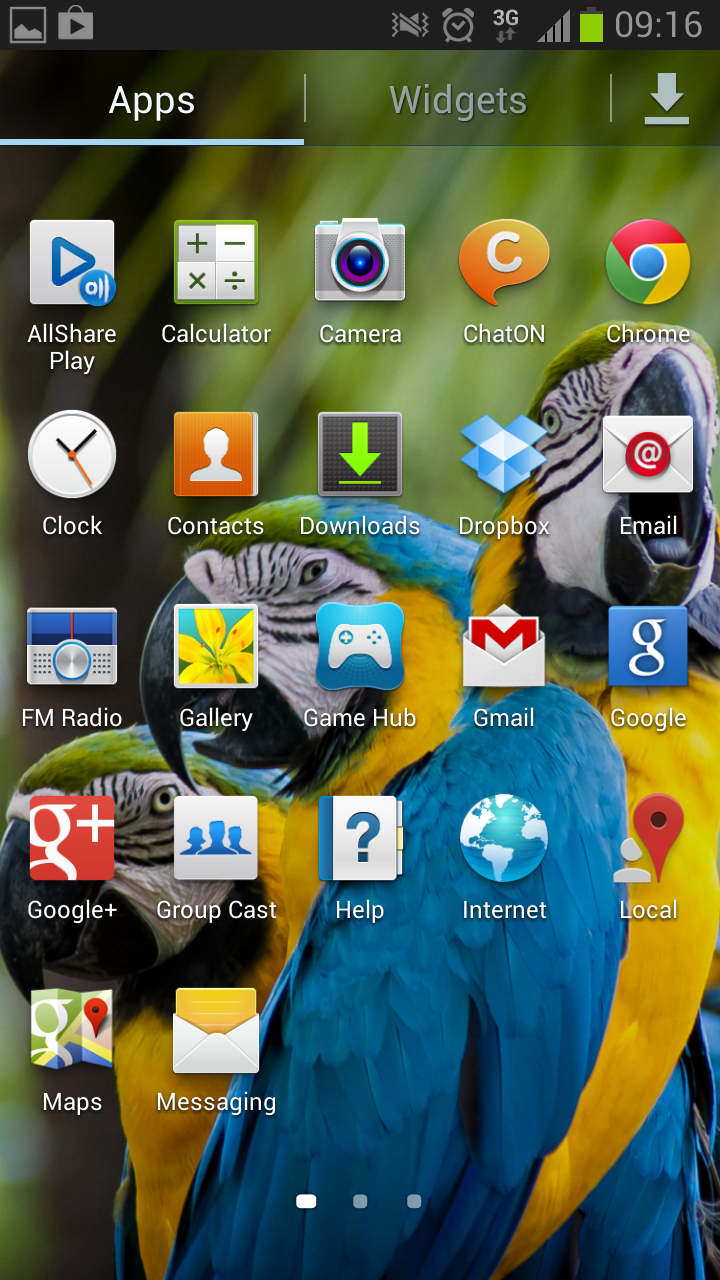Open the Group Cast app
This screenshot has width=720, height=1280.
coord(216,839)
